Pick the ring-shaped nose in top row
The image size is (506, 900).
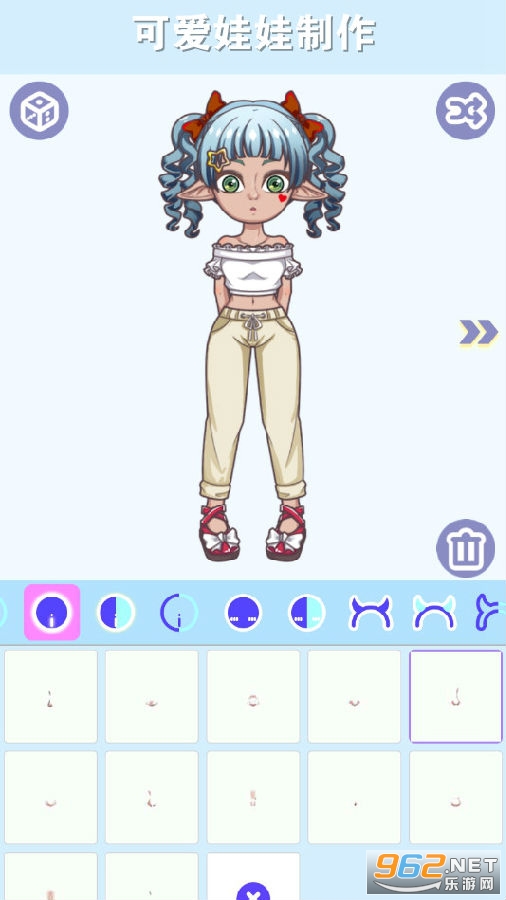254,696
